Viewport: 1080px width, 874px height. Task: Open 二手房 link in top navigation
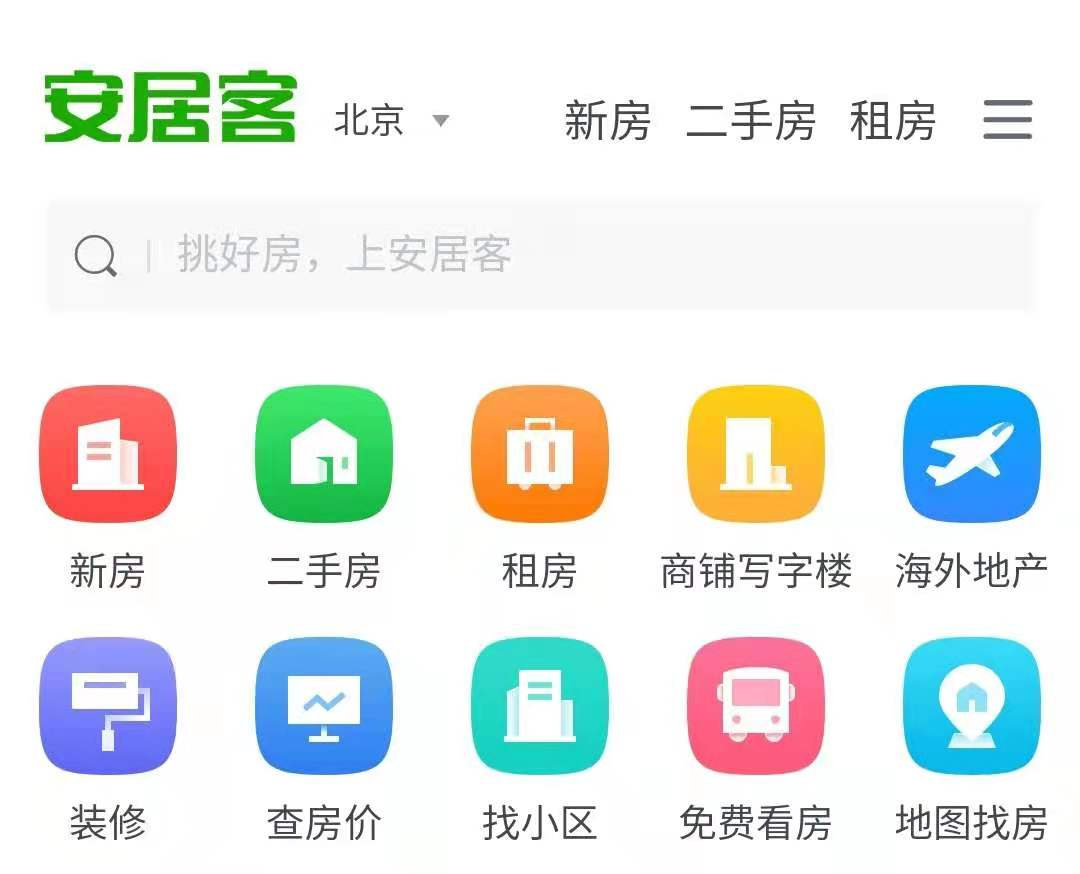751,121
